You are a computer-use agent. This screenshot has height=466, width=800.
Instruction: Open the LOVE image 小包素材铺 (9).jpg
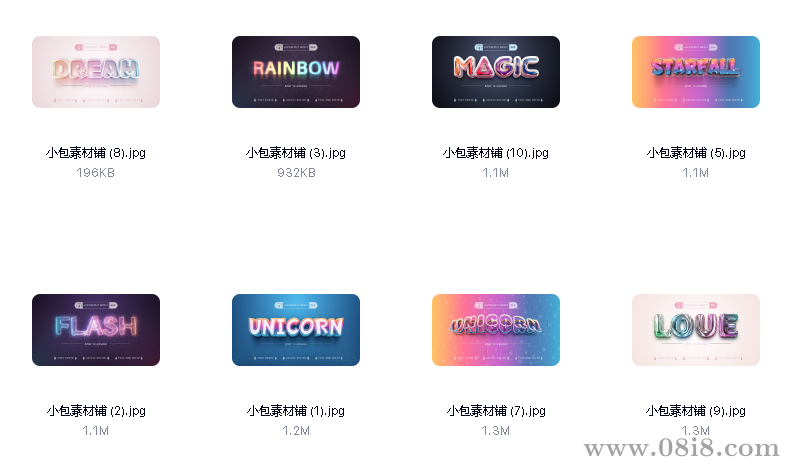click(696, 330)
